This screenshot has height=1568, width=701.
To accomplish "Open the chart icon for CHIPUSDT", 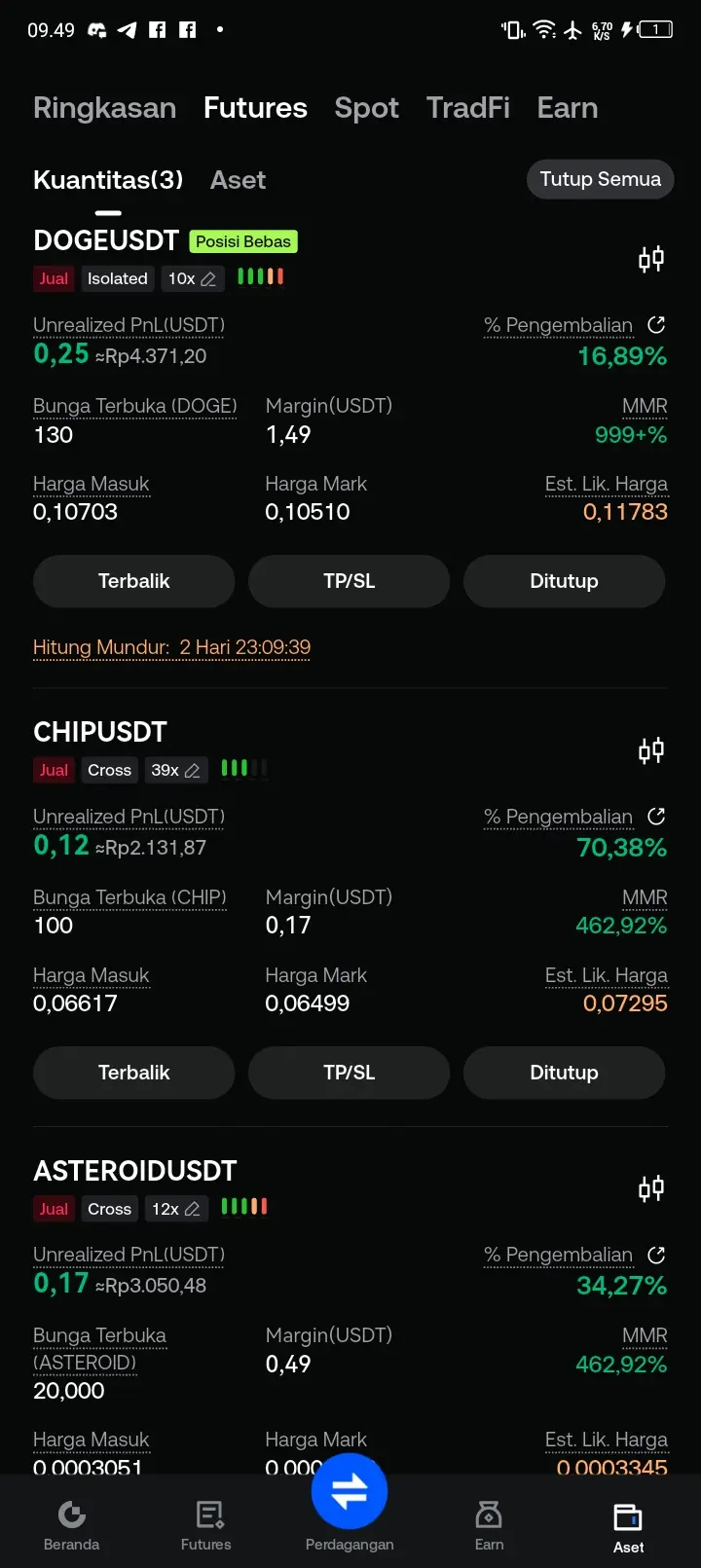I will (651, 750).
